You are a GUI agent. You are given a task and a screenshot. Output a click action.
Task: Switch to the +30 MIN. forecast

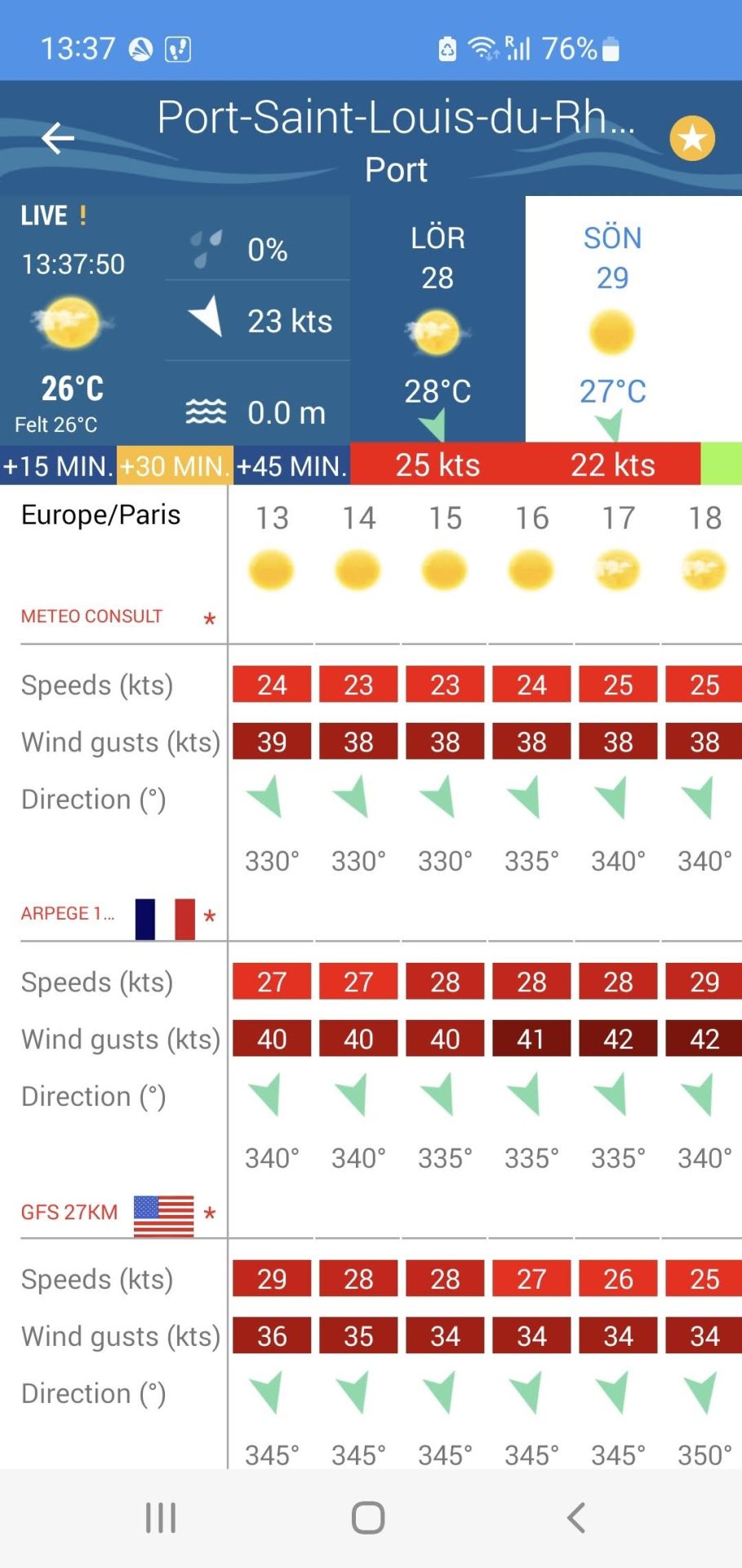pyautogui.click(x=175, y=465)
